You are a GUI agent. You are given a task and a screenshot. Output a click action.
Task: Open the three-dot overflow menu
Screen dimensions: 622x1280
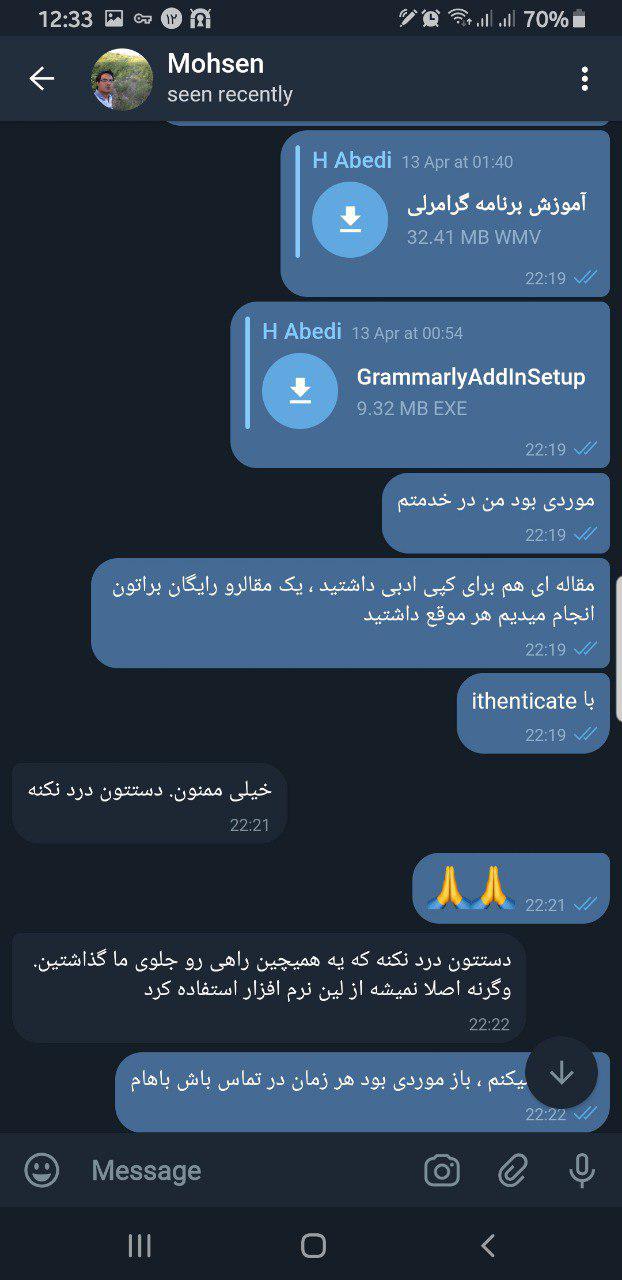584,79
